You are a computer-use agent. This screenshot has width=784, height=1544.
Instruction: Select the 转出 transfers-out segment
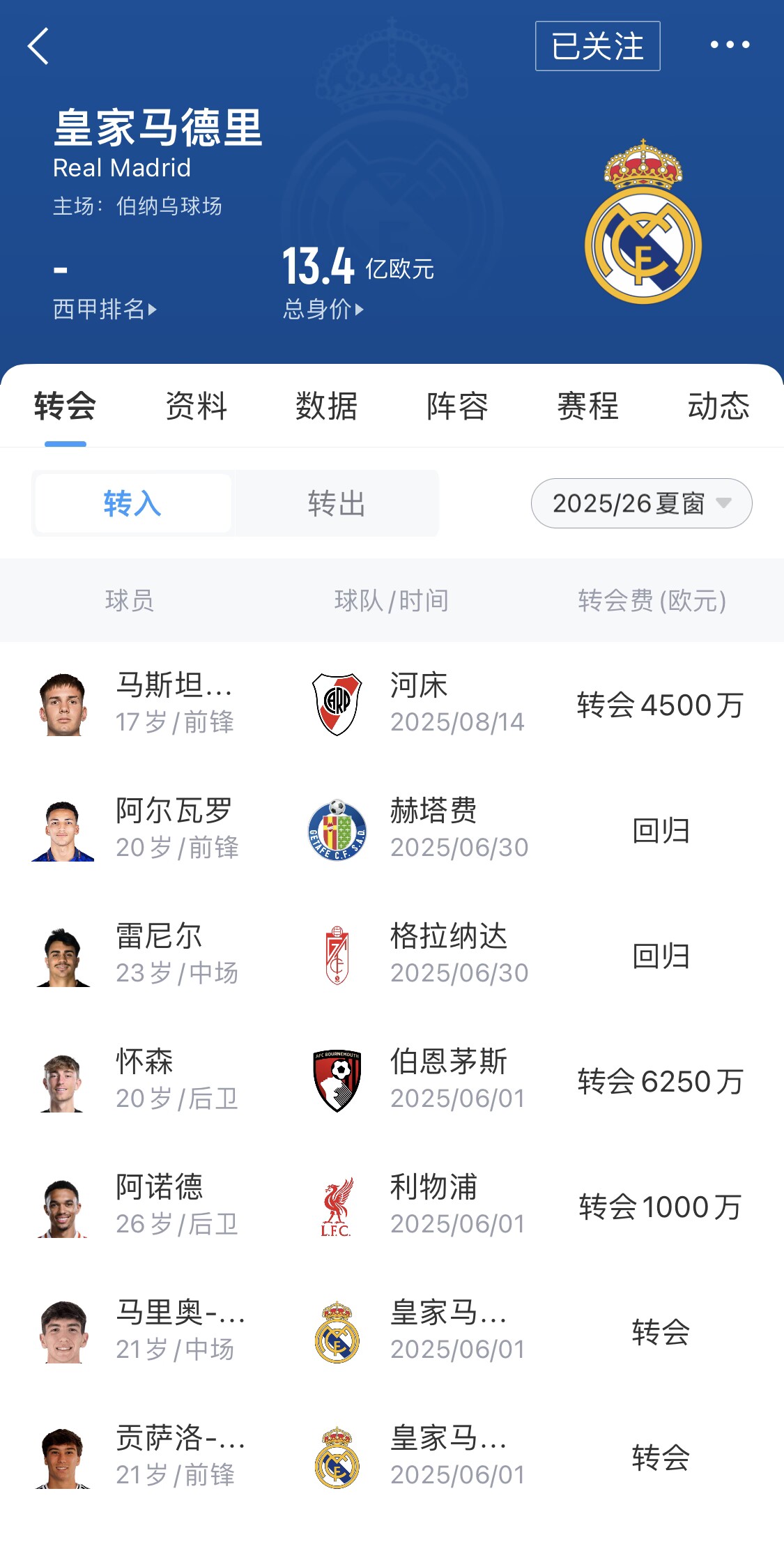coord(337,503)
